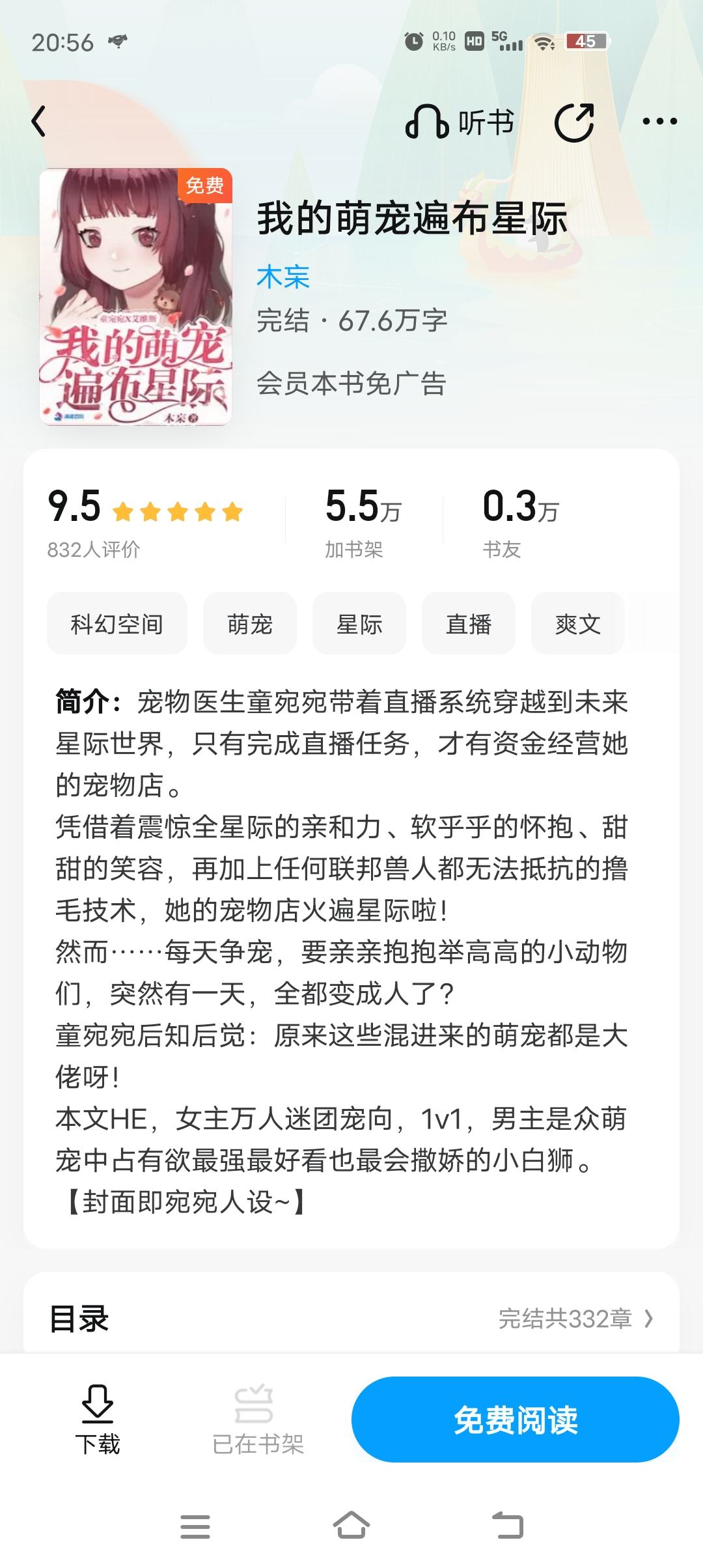The image size is (703, 1568).
Task: Open 听书 to listen to the book
Action: (x=460, y=122)
